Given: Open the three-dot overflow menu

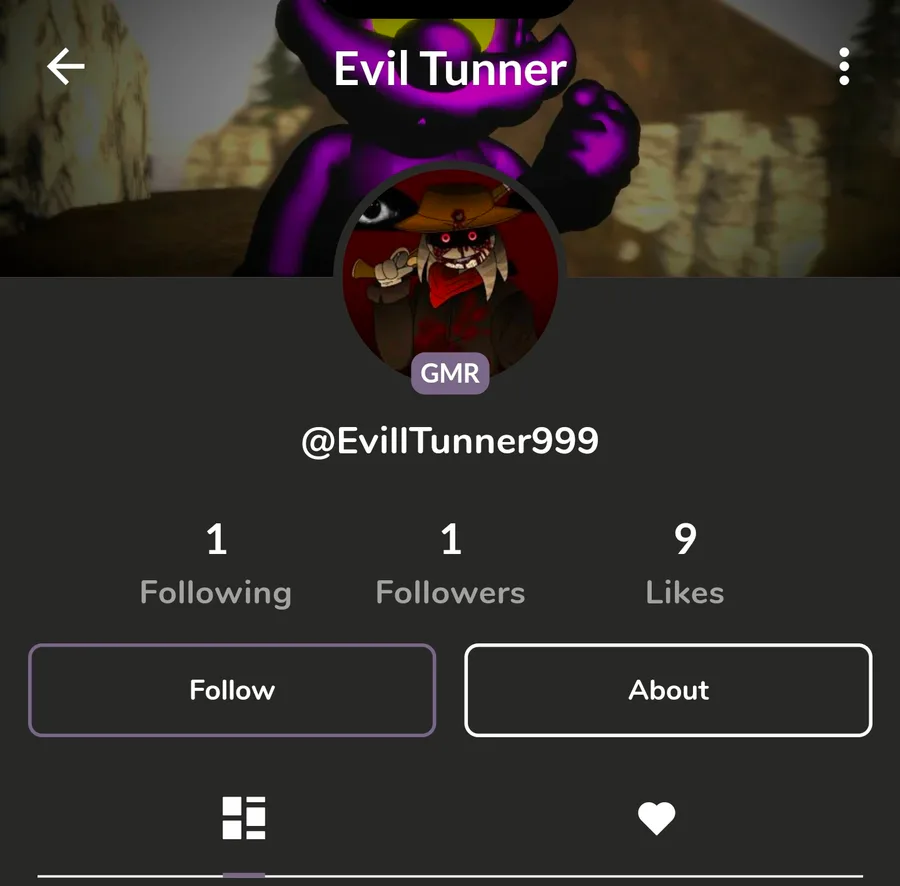Looking at the screenshot, I should (x=844, y=67).
